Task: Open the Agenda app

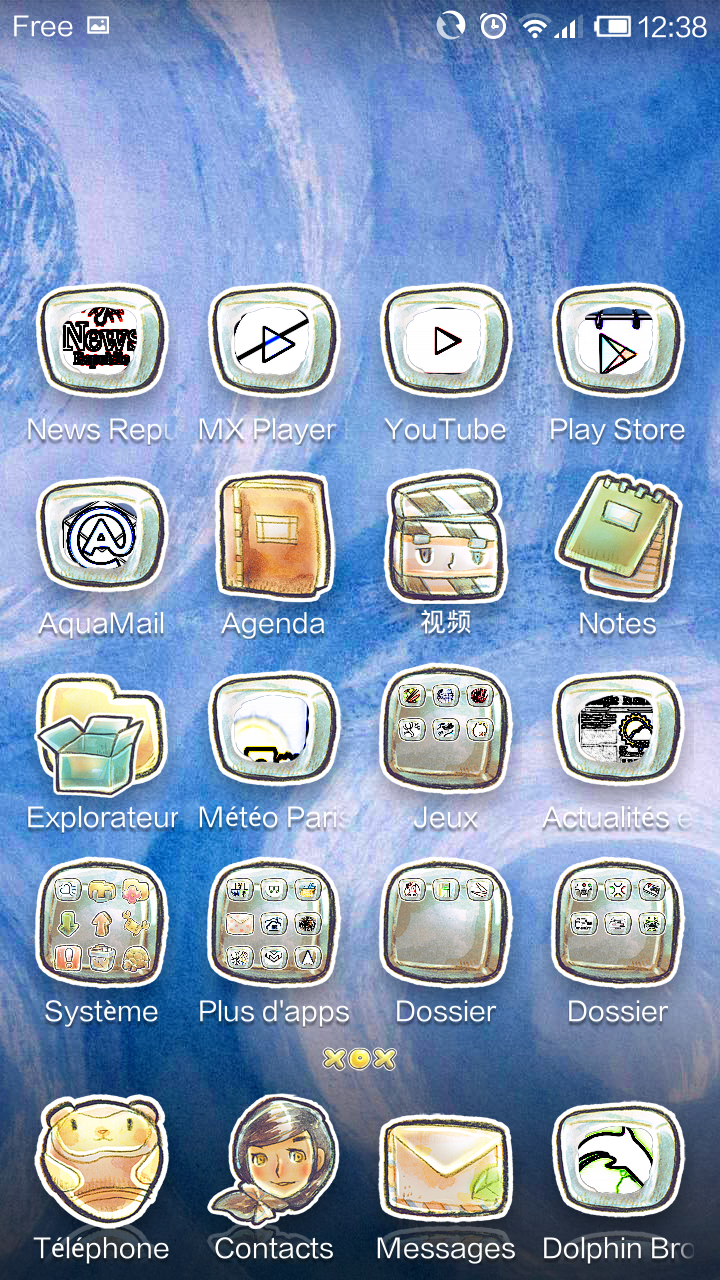Action: pyautogui.click(x=273, y=536)
